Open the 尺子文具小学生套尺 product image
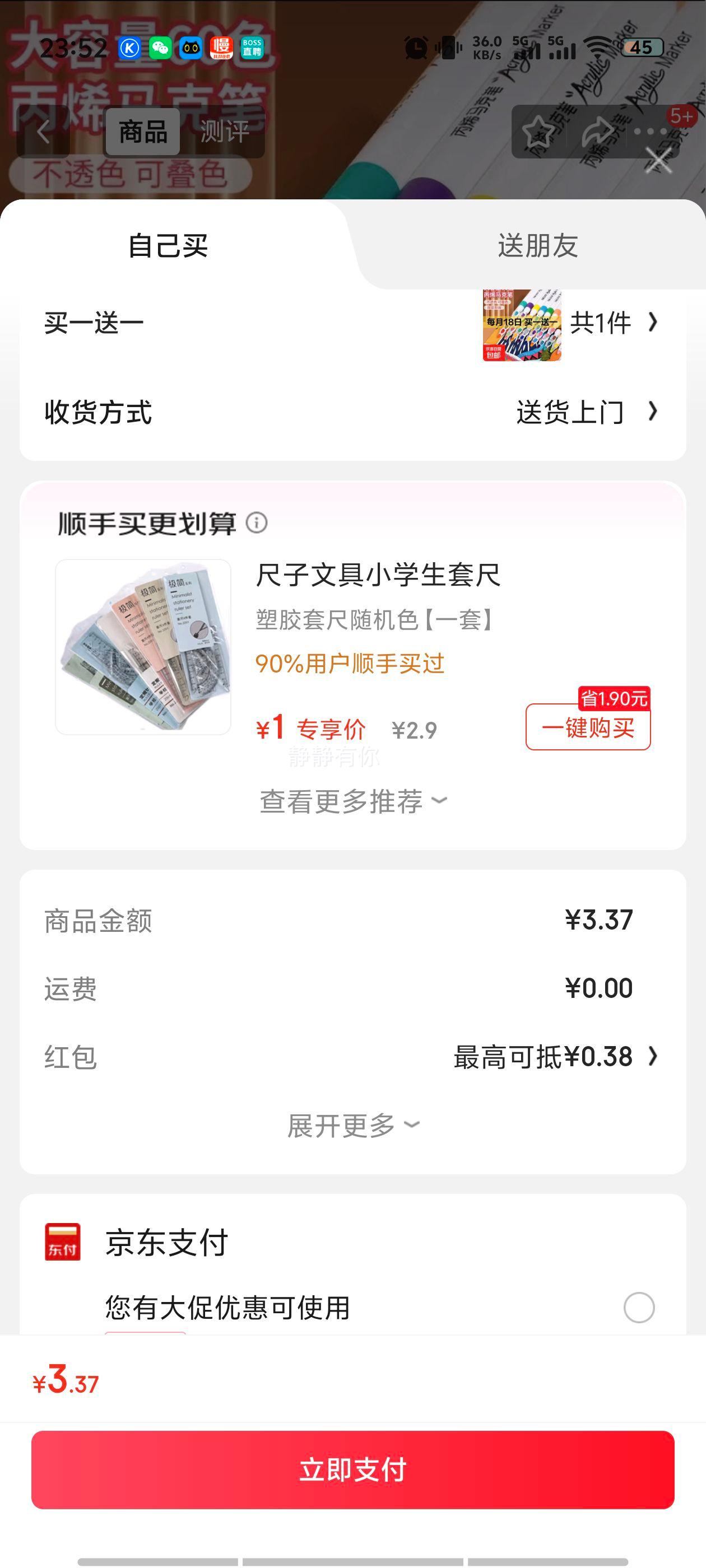The image size is (706, 1568). coord(143,647)
